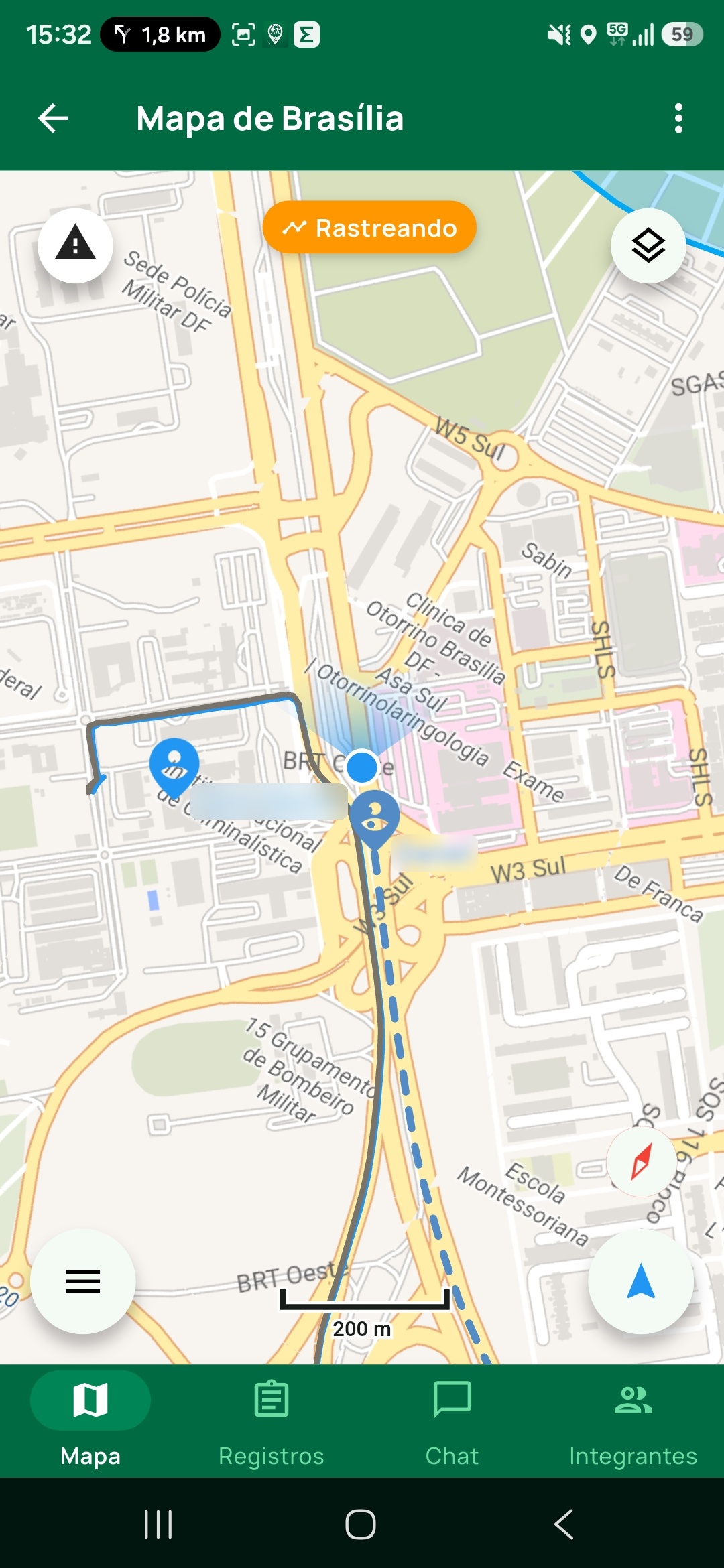Switch to the Chat tab

tap(452, 1421)
